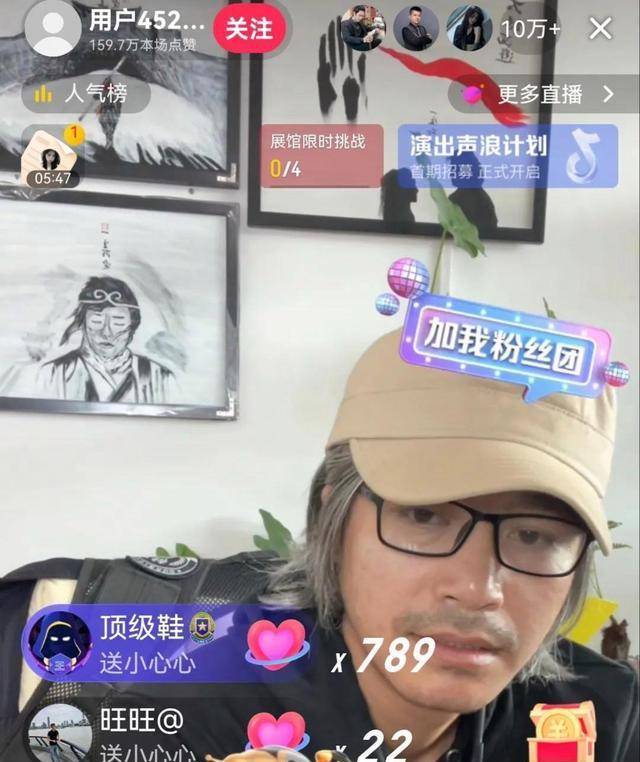The height and width of the screenshot is (762, 640).
Task: Open the 10万+ viewers list
Action: pos(530,29)
